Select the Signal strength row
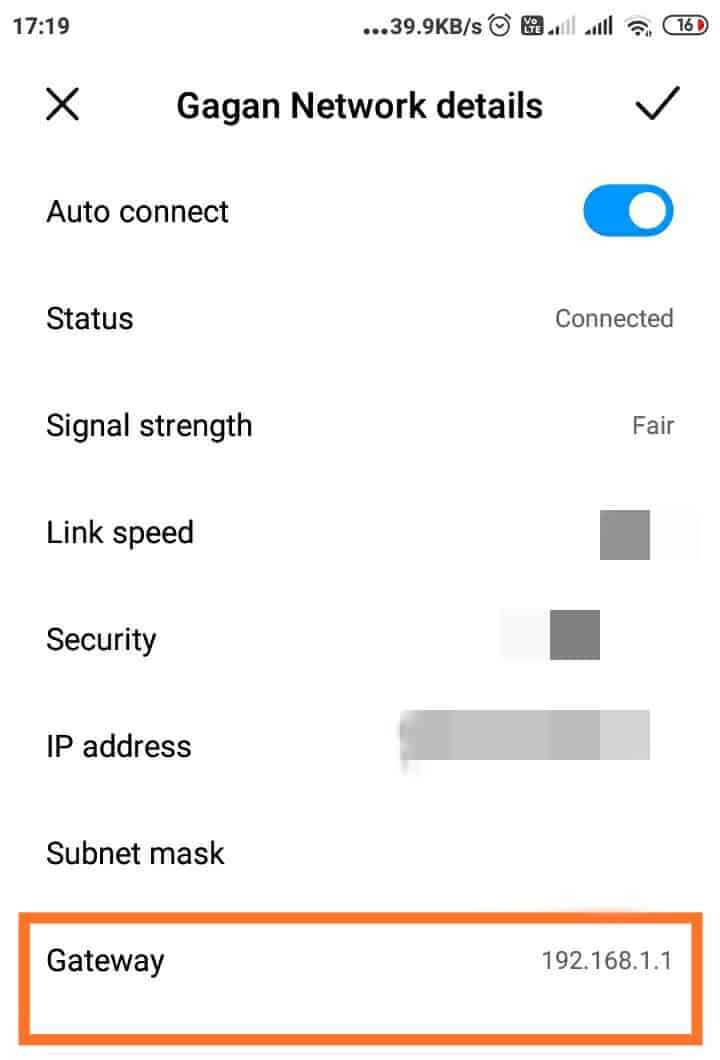This screenshot has height=1060, width=720. click(x=360, y=425)
